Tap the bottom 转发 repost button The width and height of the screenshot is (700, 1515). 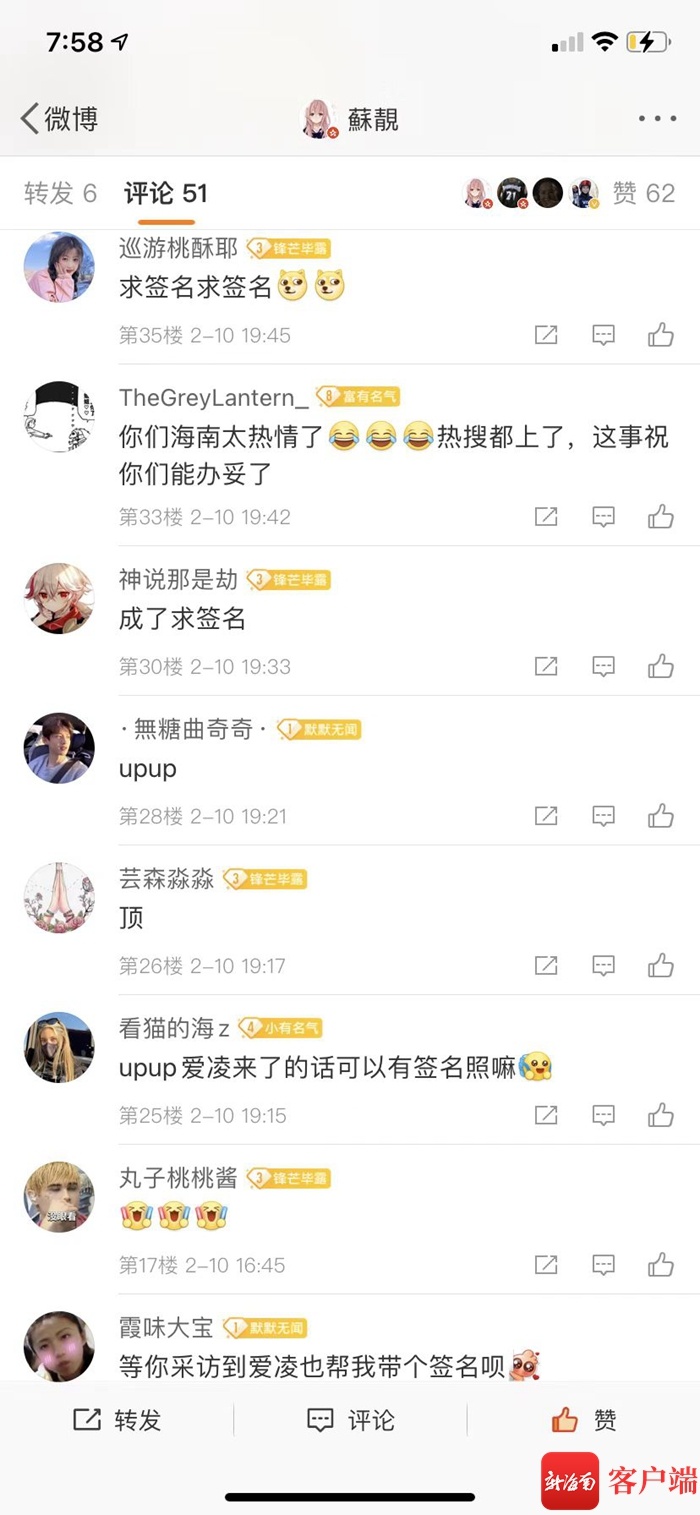tap(117, 1420)
